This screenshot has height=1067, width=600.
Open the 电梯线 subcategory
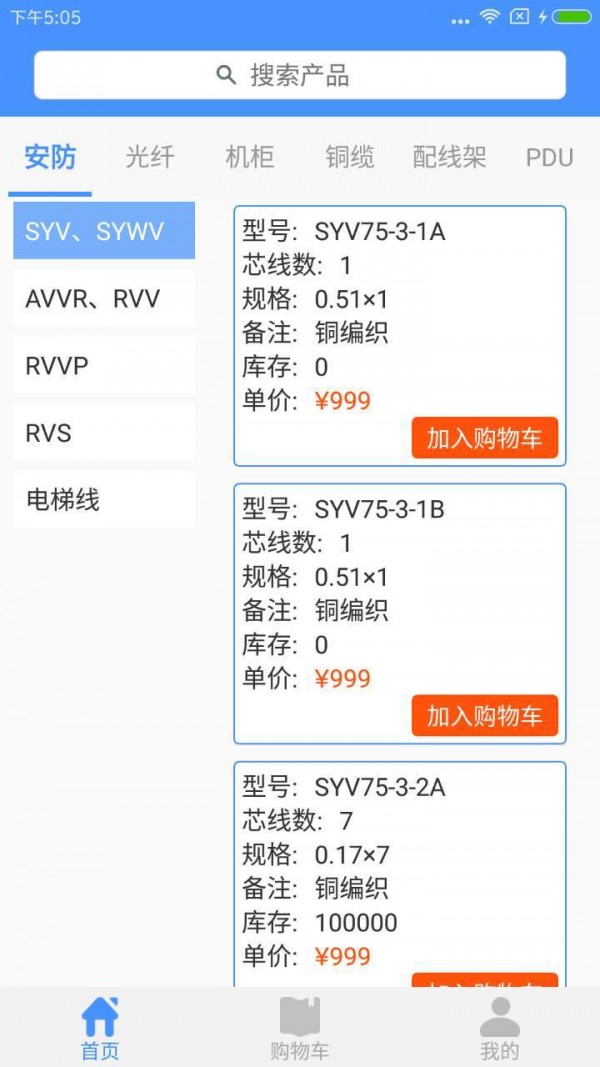coord(104,499)
